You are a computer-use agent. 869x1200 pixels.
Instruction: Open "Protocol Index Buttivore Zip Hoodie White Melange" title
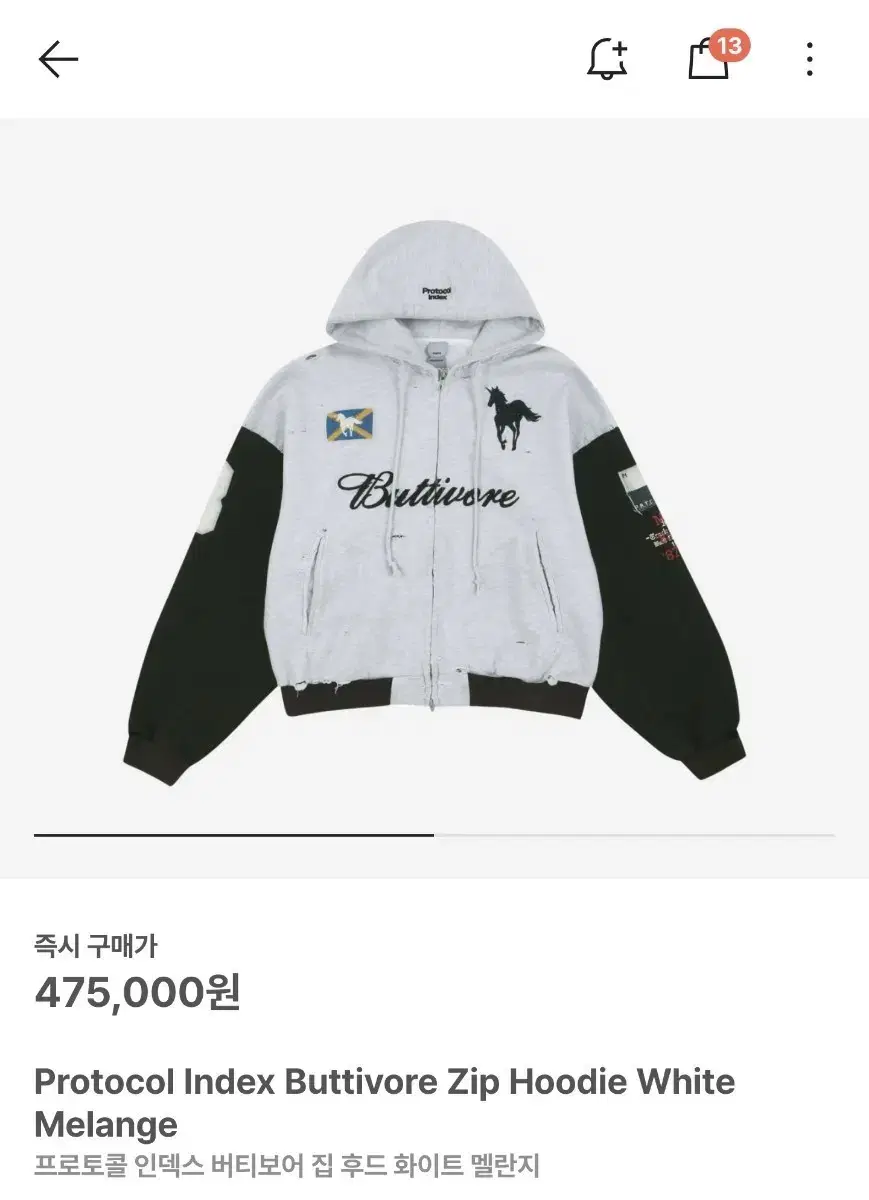[x=385, y=1102]
